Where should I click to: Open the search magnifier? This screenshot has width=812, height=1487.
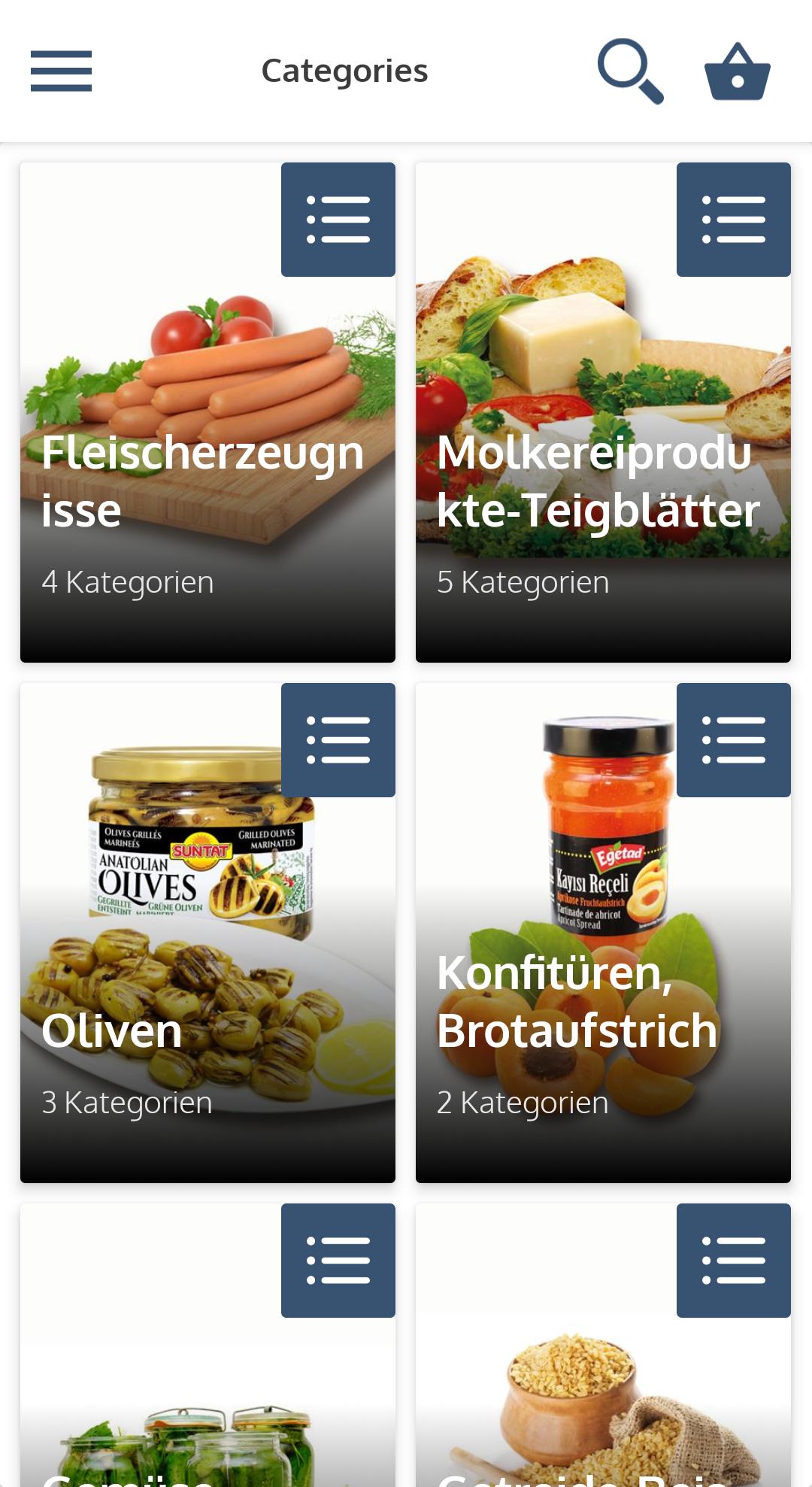[630, 71]
